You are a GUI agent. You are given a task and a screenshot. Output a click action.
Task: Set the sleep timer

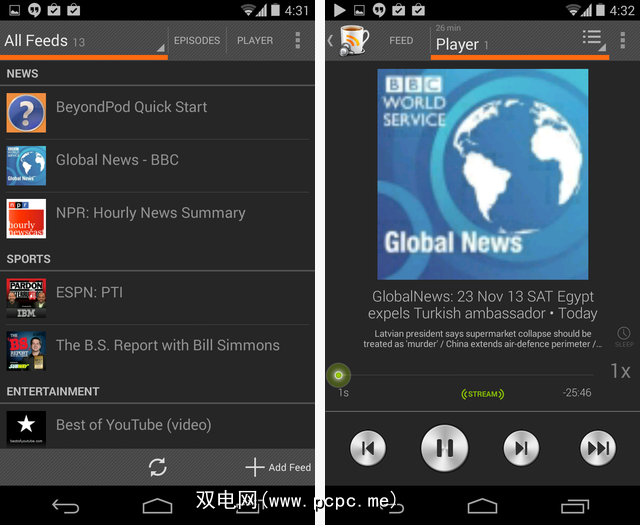point(623,336)
